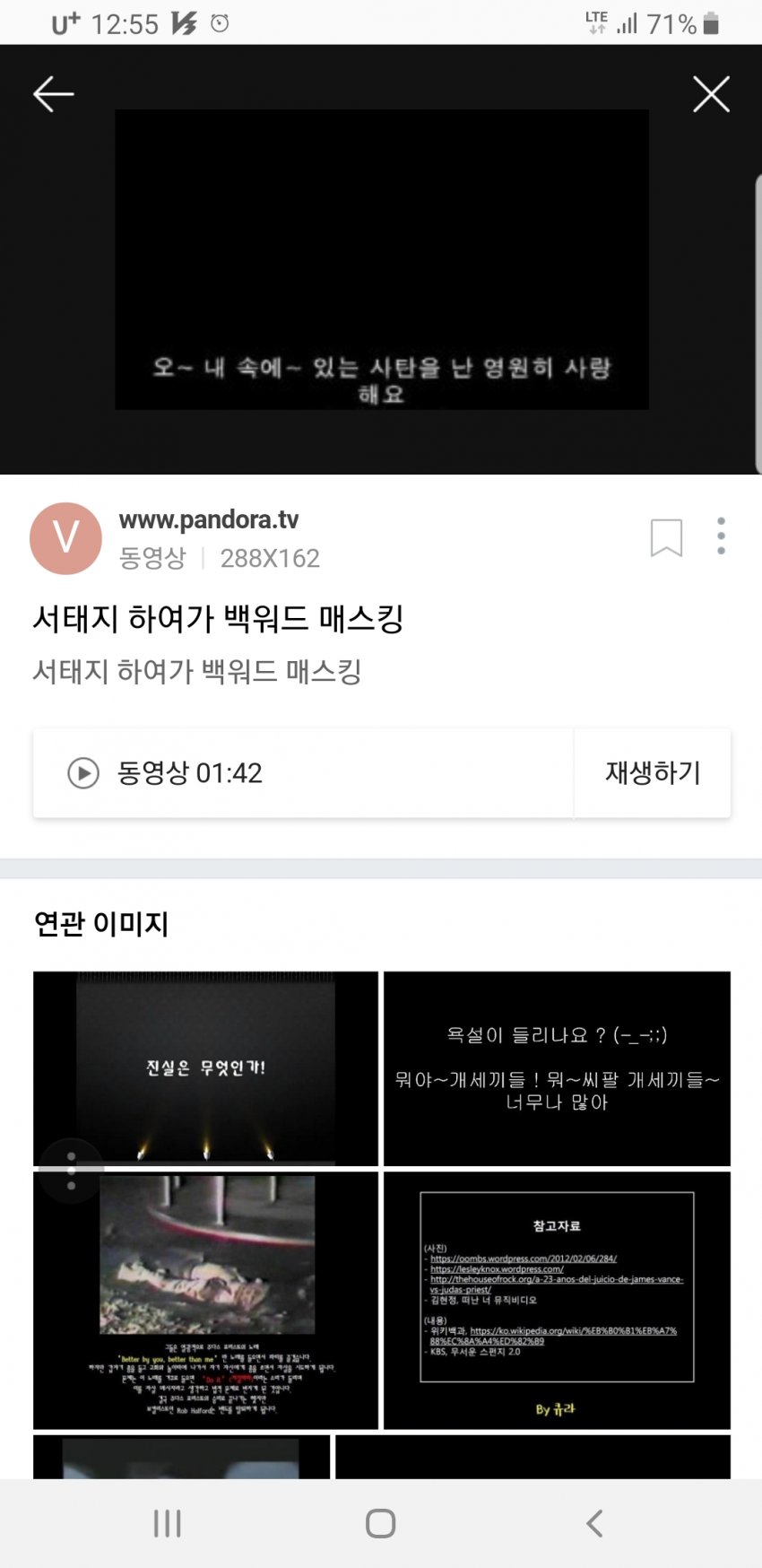Tap 재생하기 to play the video

click(x=653, y=773)
